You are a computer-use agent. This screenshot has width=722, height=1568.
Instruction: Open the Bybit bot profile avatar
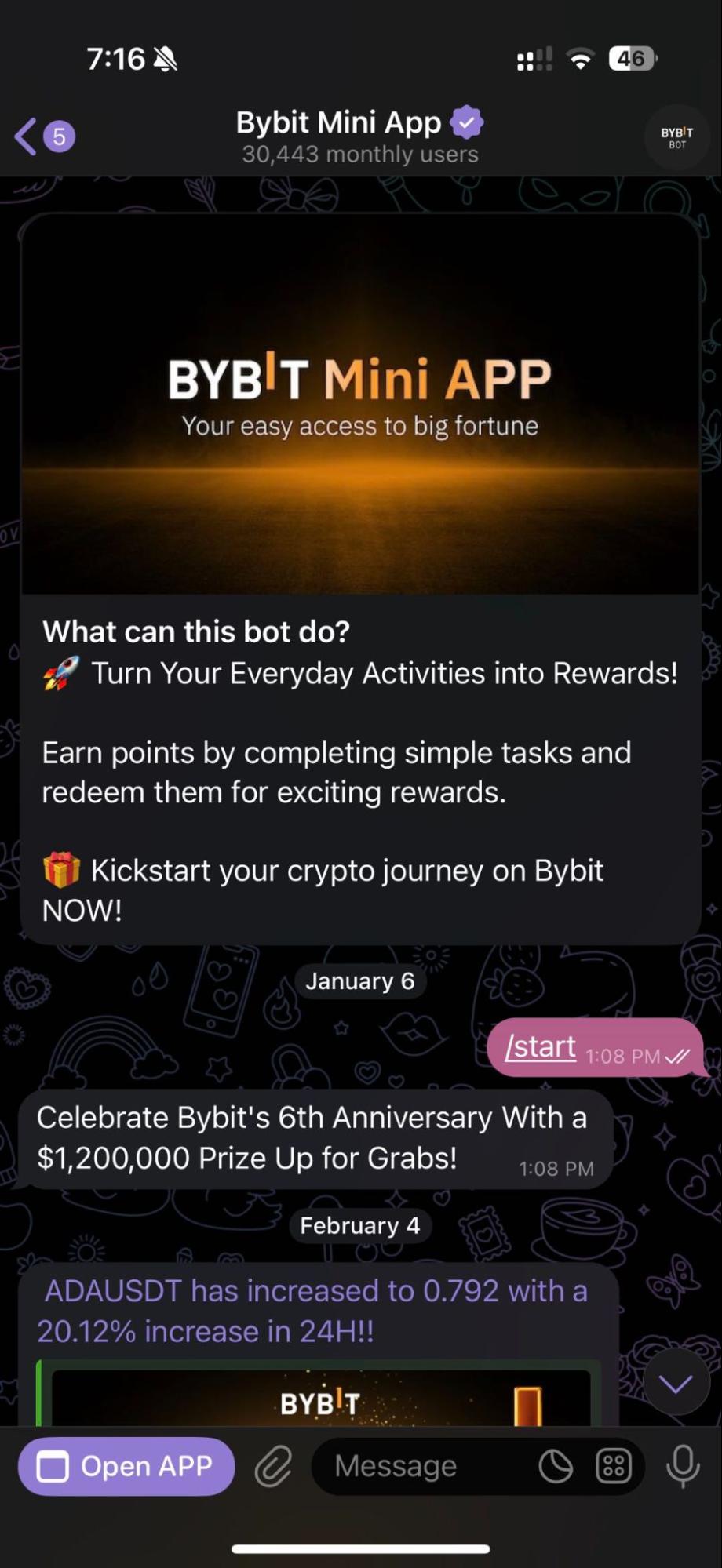tap(676, 137)
